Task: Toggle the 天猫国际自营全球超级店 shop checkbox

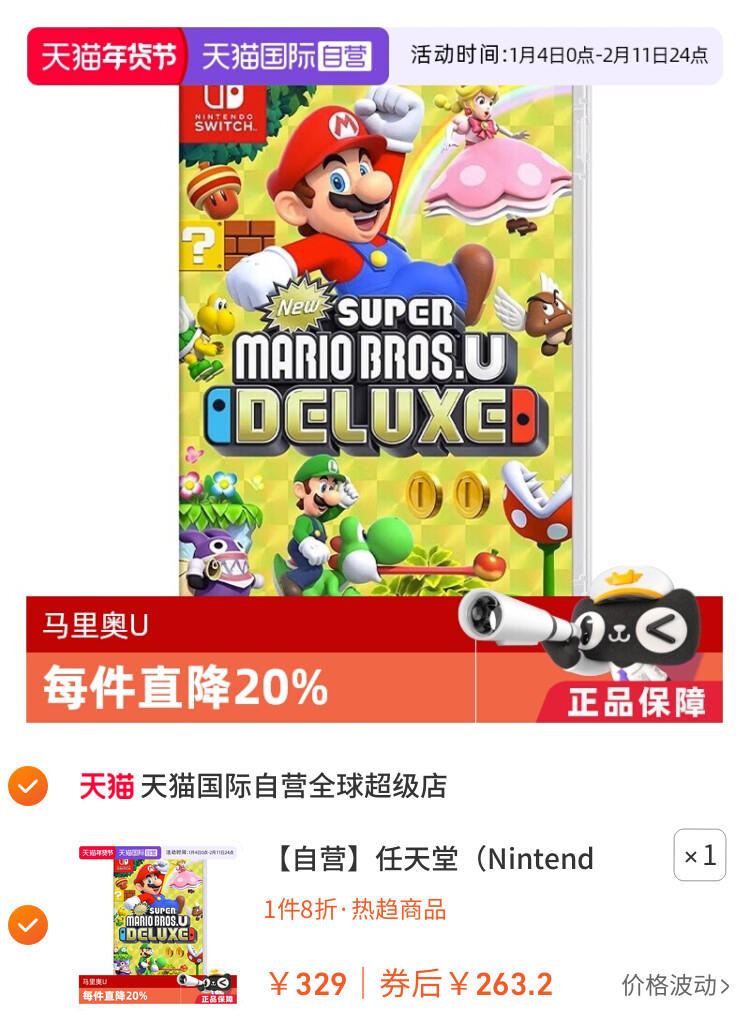Action: 28,787
